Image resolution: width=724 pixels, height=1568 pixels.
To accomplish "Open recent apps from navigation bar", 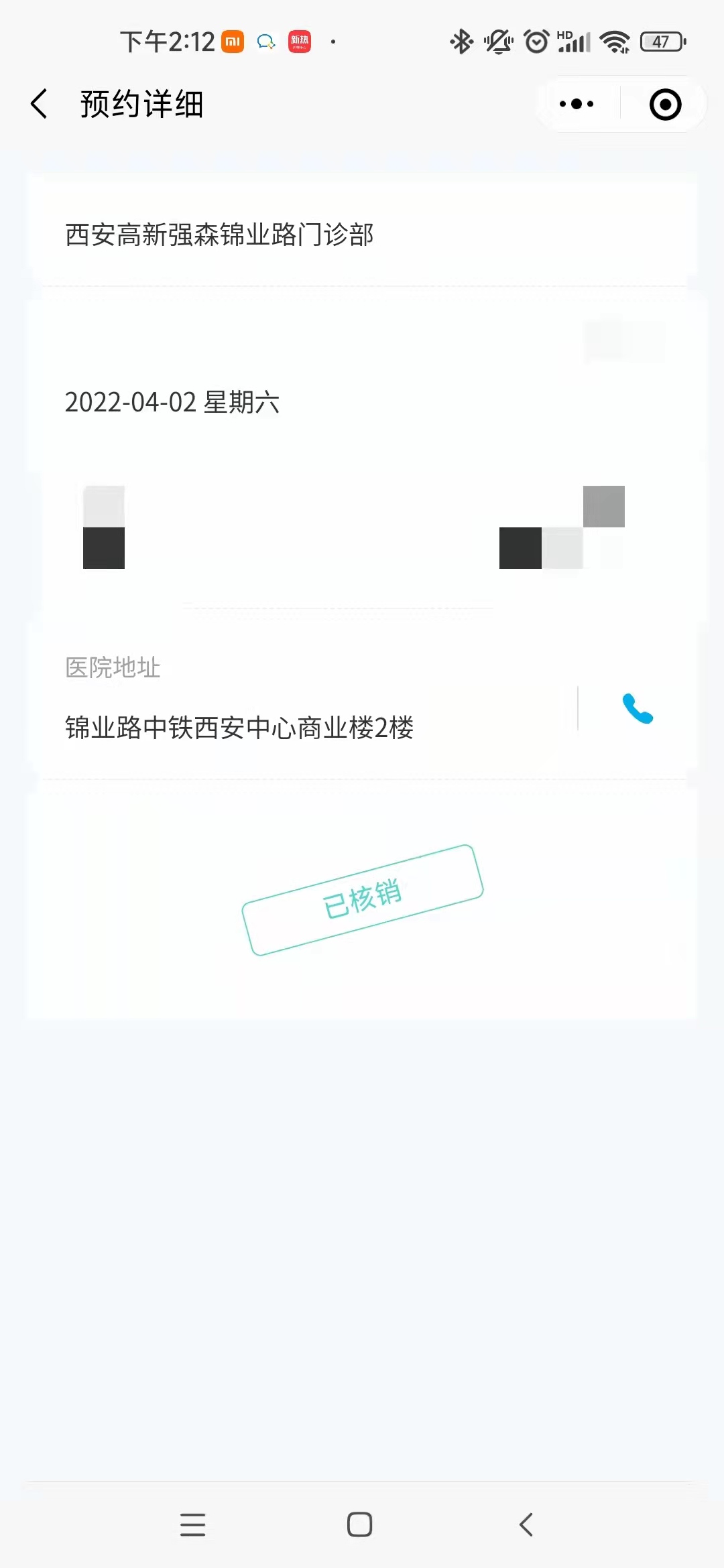I will pyautogui.click(x=193, y=1524).
